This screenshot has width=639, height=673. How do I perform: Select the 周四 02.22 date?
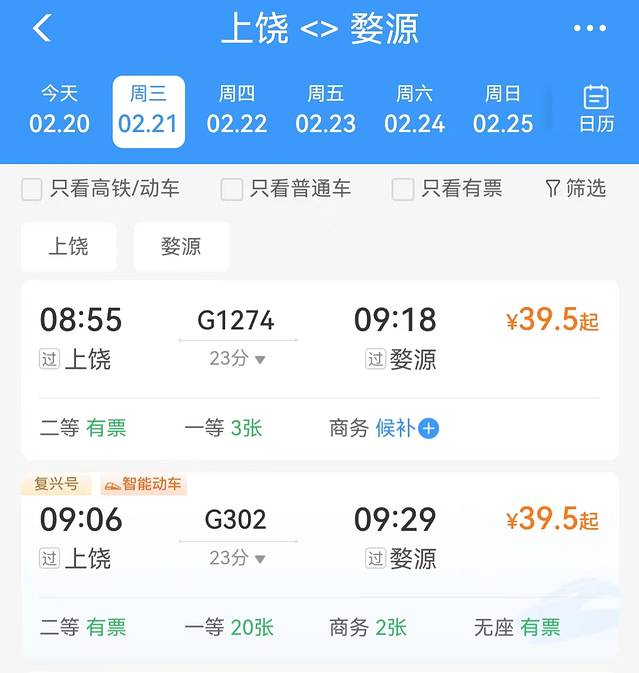pos(237,110)
